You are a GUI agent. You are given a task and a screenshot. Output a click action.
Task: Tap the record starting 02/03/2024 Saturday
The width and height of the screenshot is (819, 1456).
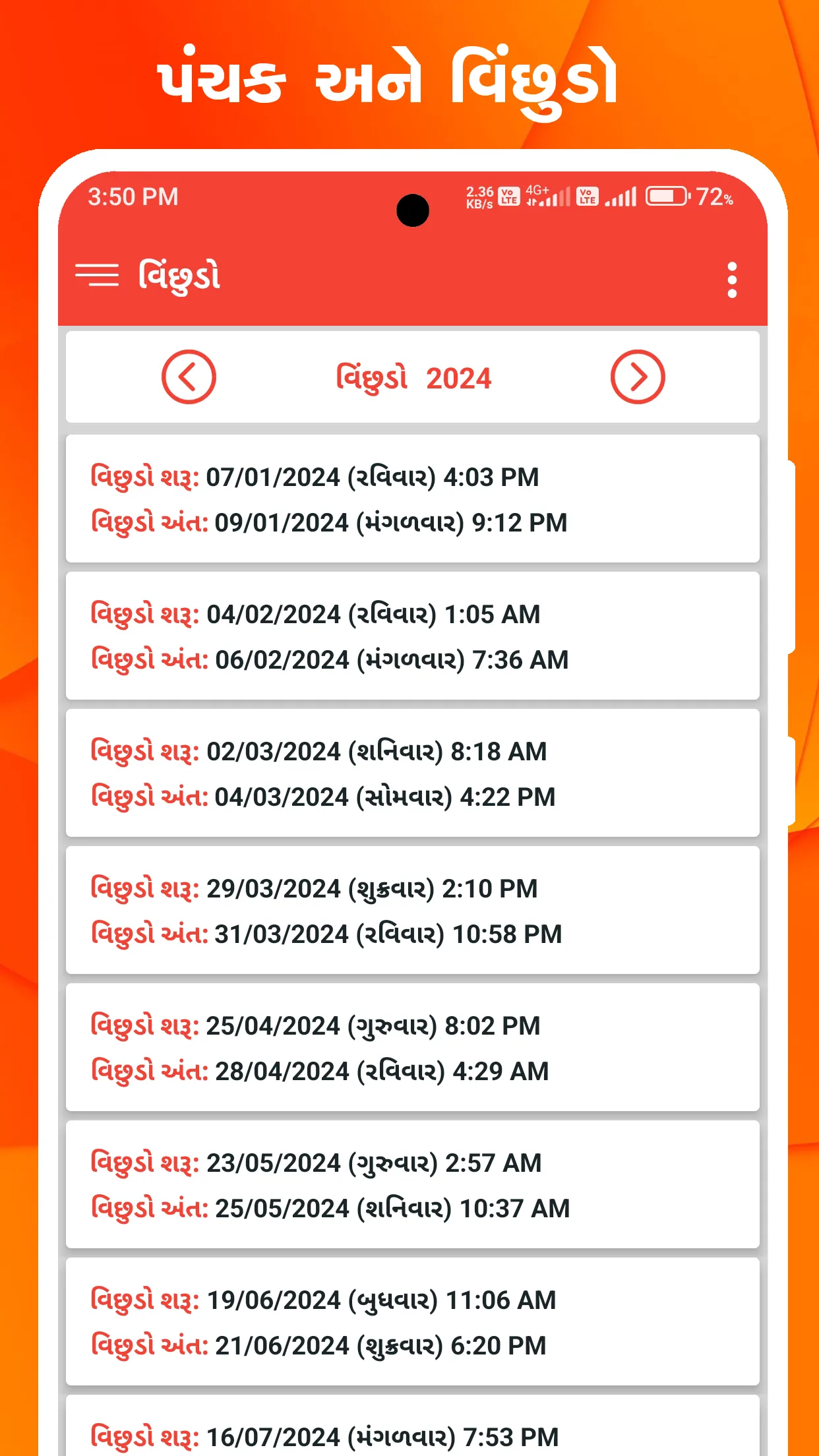pos(409,773)
